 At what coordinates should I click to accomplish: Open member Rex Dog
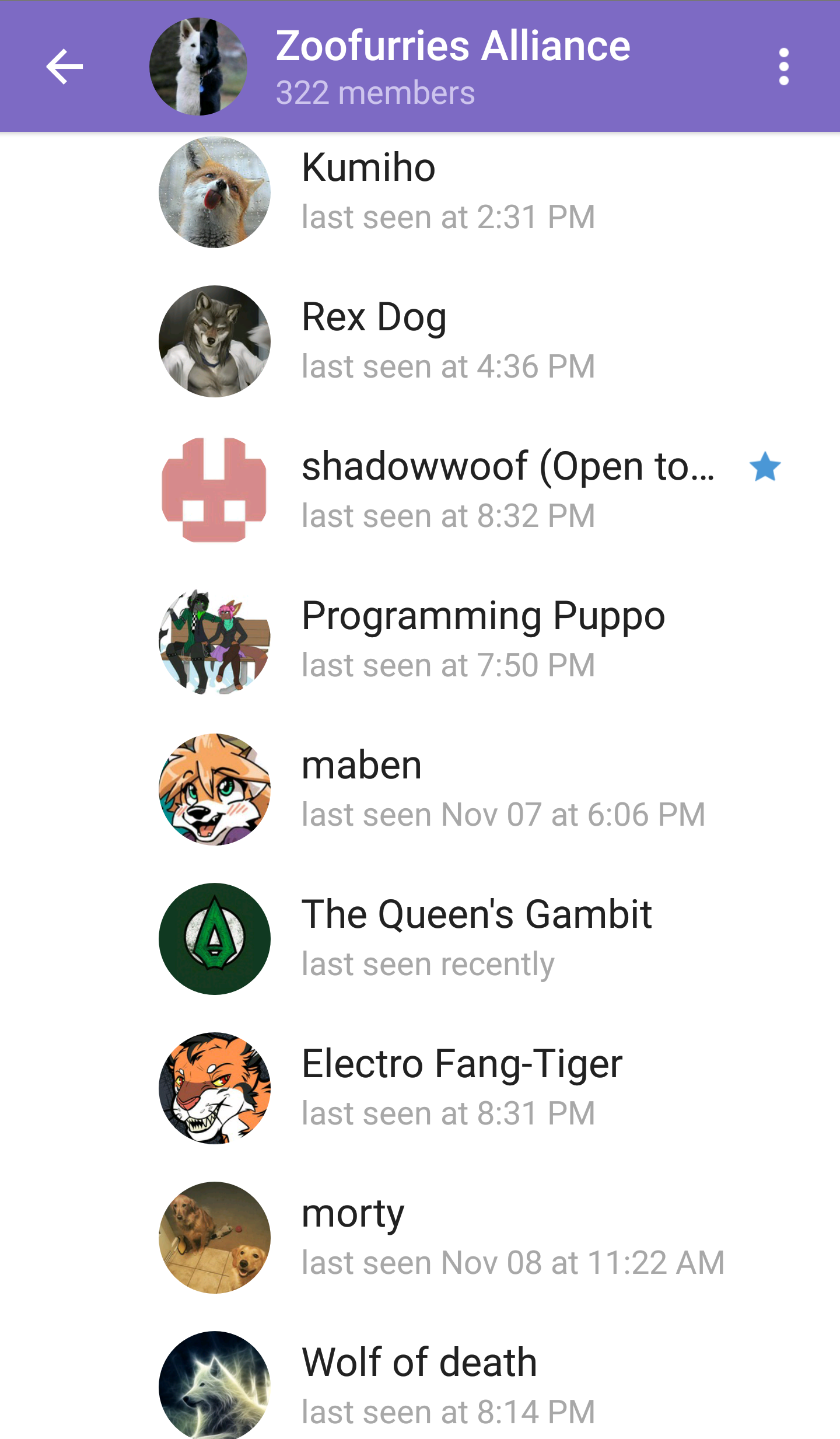pyautogui.click(x=420, y=341)
